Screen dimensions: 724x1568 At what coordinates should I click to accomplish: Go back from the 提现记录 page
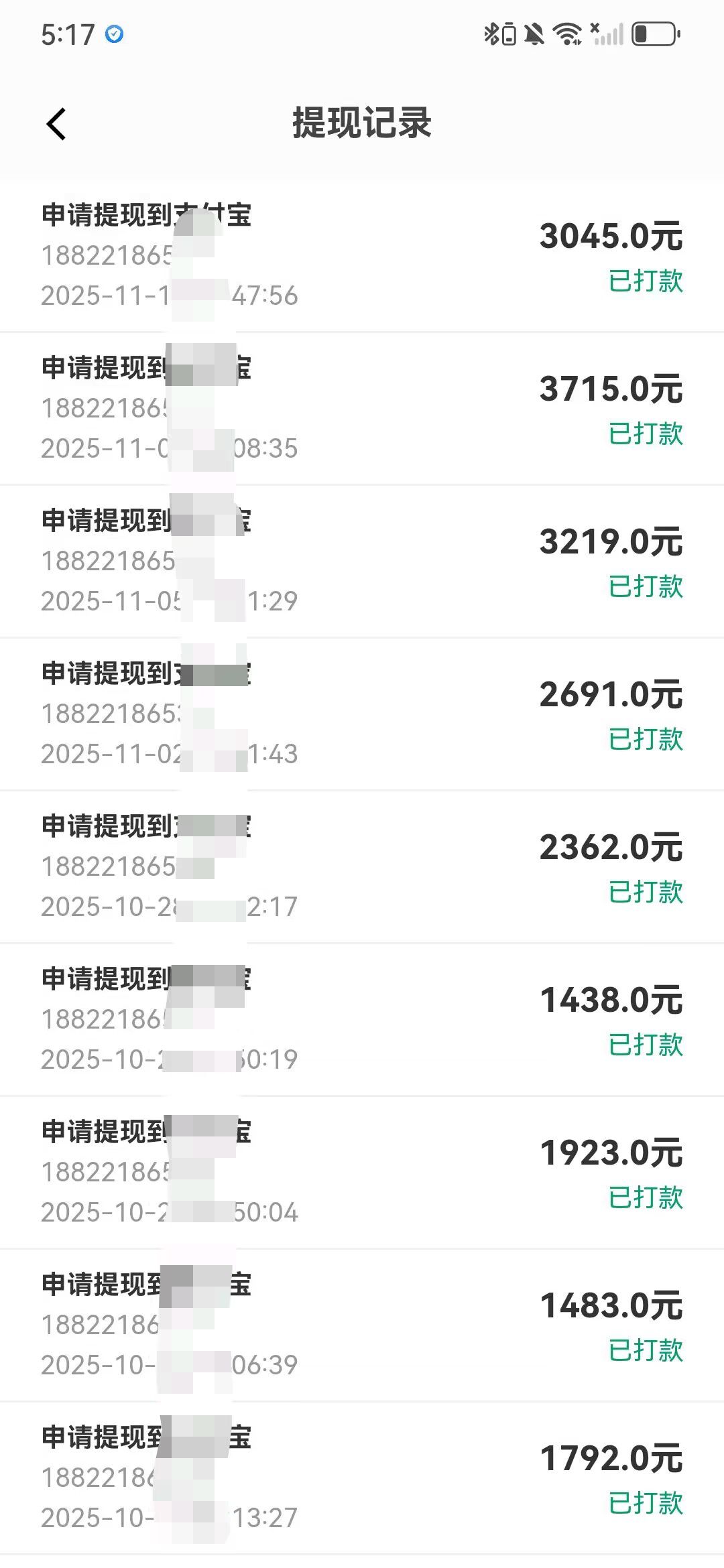click(x=56, y=124)
